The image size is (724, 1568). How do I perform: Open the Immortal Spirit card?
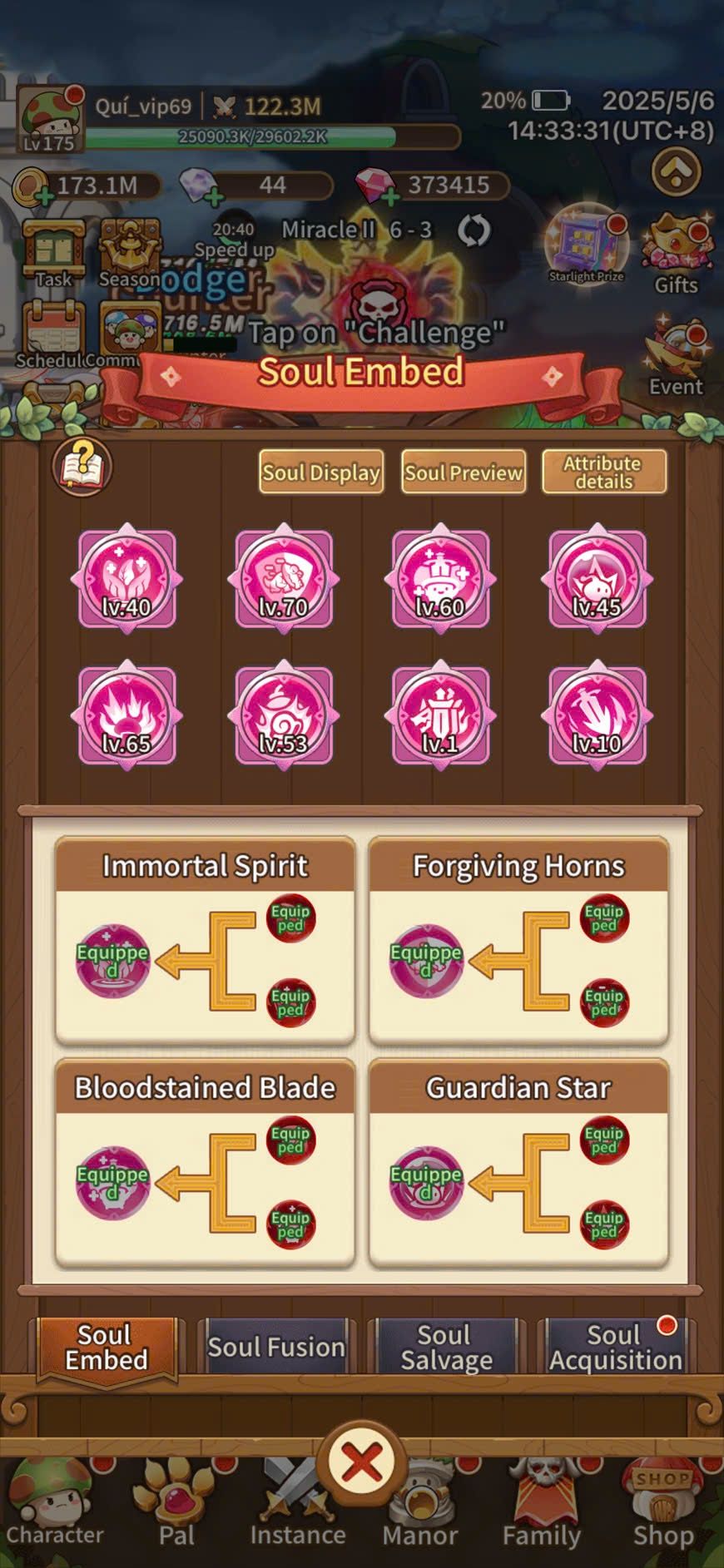205,941
